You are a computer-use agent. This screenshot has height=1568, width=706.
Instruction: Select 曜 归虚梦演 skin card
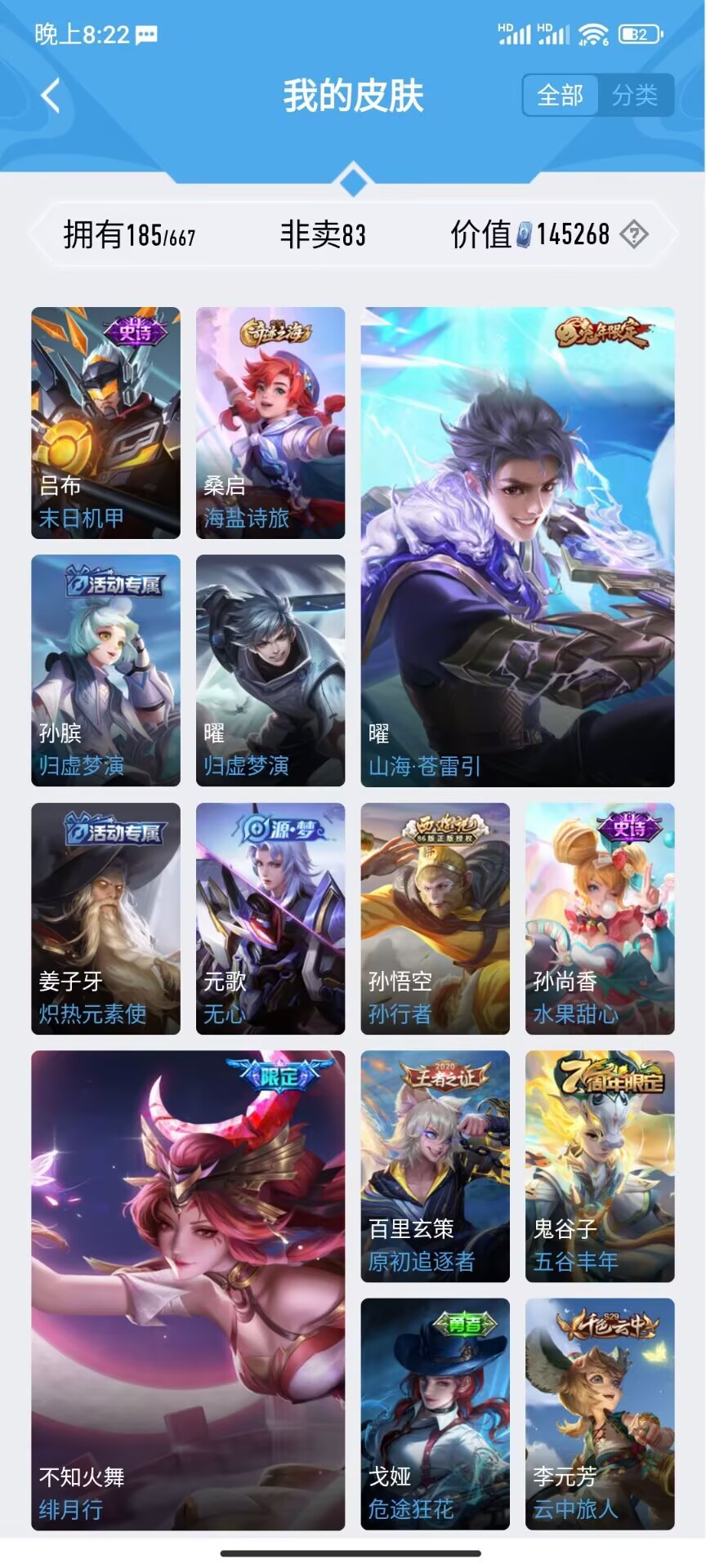coord(270,670)
